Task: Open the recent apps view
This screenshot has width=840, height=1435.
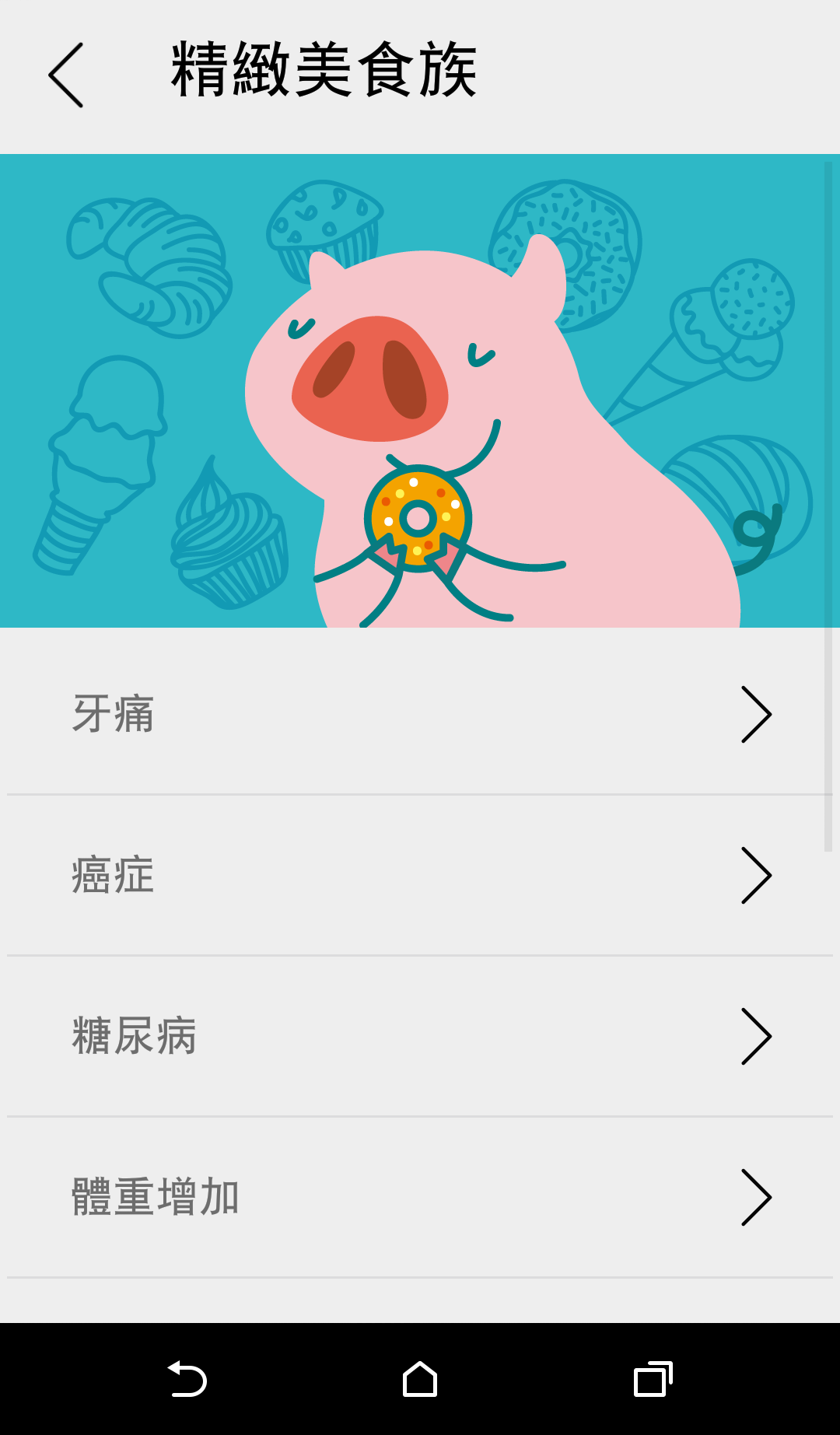Action: coord(653,1380)
